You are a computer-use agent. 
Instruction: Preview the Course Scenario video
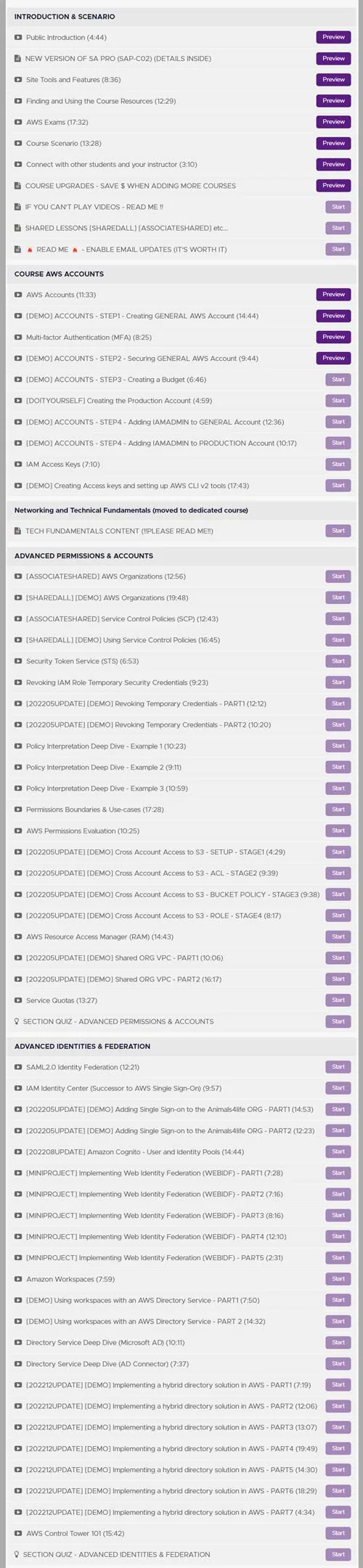[334, 143]
